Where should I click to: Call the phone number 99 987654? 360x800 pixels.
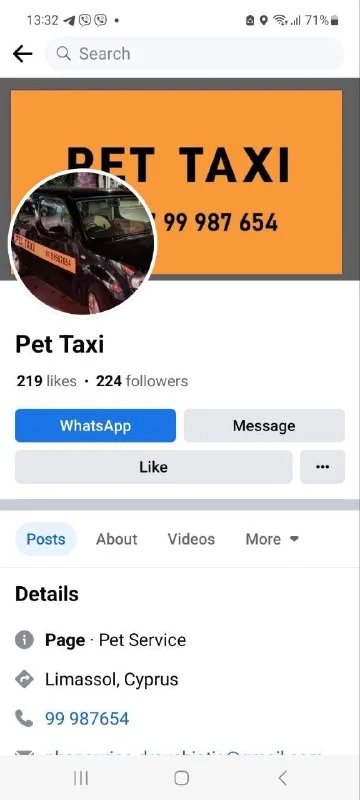pos(87,719)
